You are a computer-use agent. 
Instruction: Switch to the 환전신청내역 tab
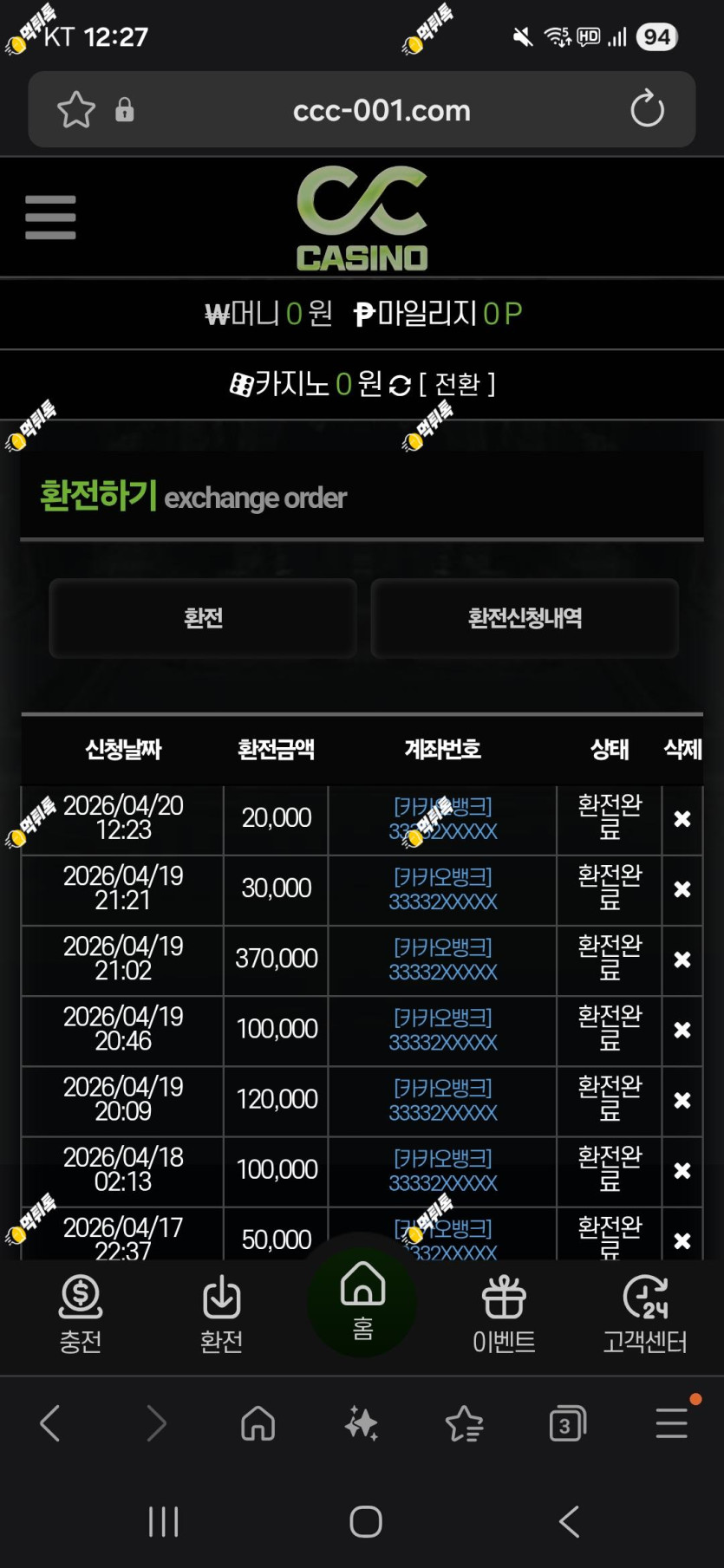coord(525,618)
